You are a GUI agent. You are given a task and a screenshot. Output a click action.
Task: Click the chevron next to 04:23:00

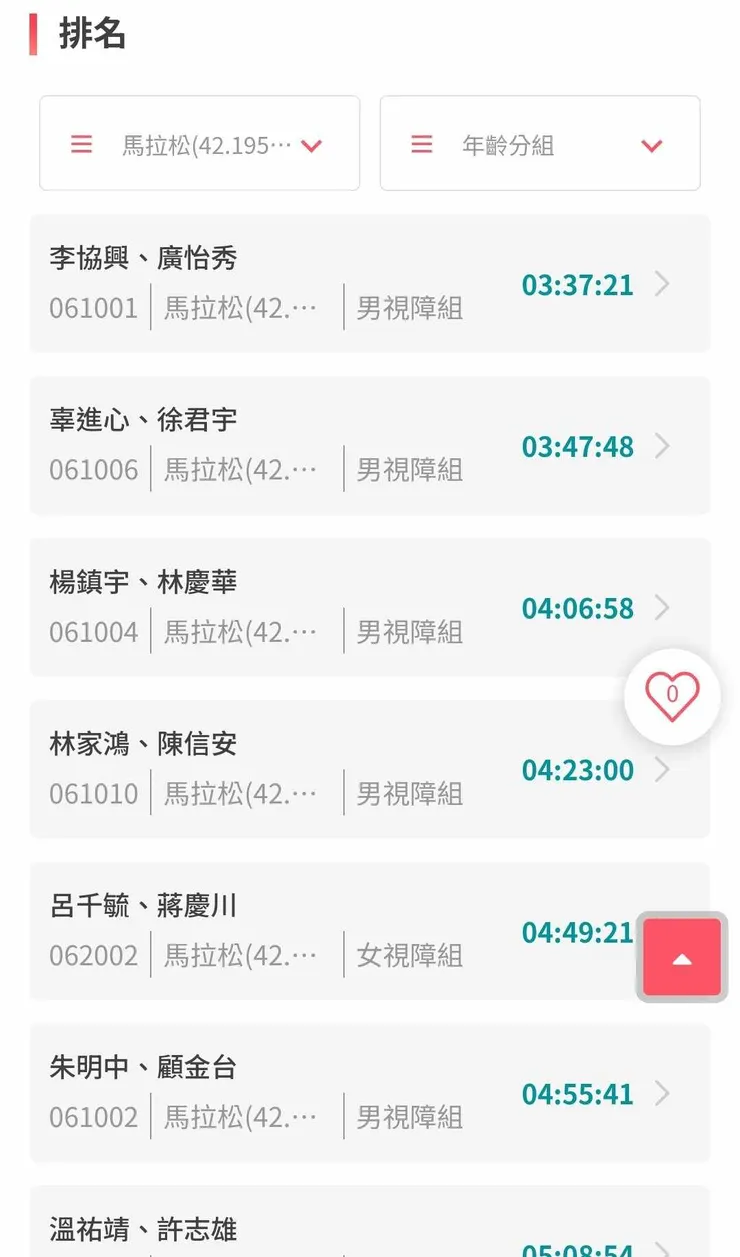663,770
